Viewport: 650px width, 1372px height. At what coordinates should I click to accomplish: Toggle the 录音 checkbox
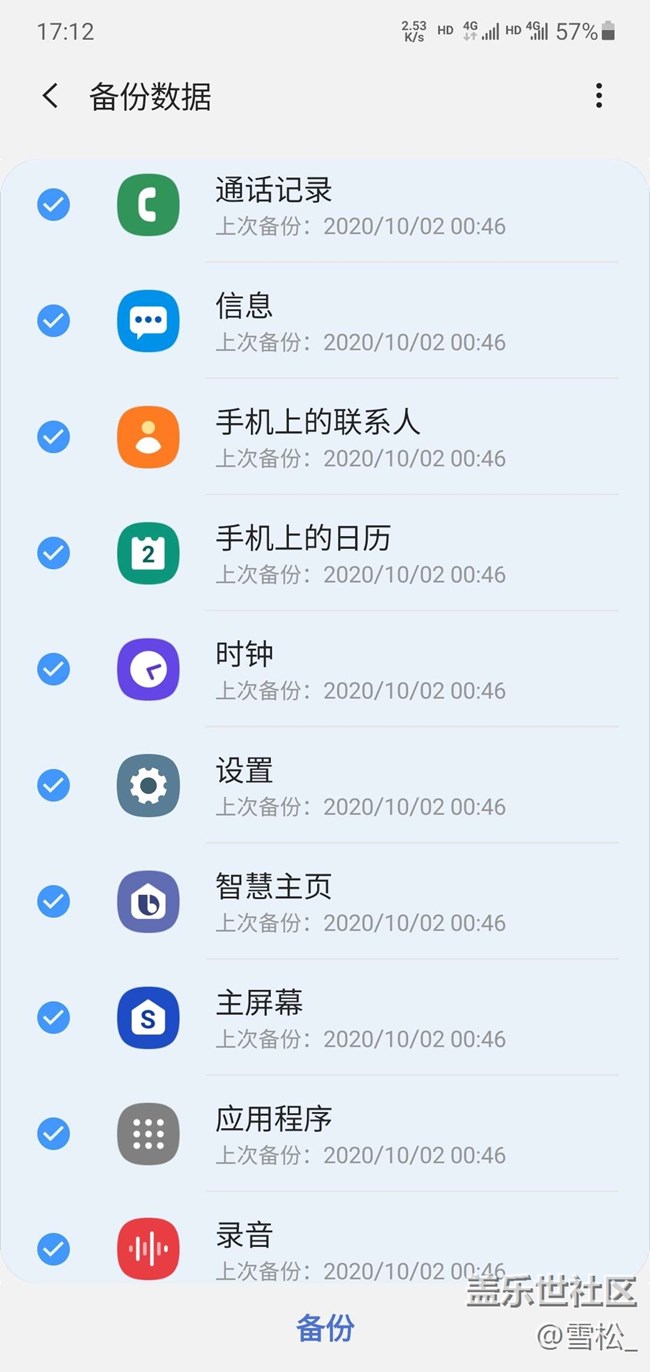53,1249
